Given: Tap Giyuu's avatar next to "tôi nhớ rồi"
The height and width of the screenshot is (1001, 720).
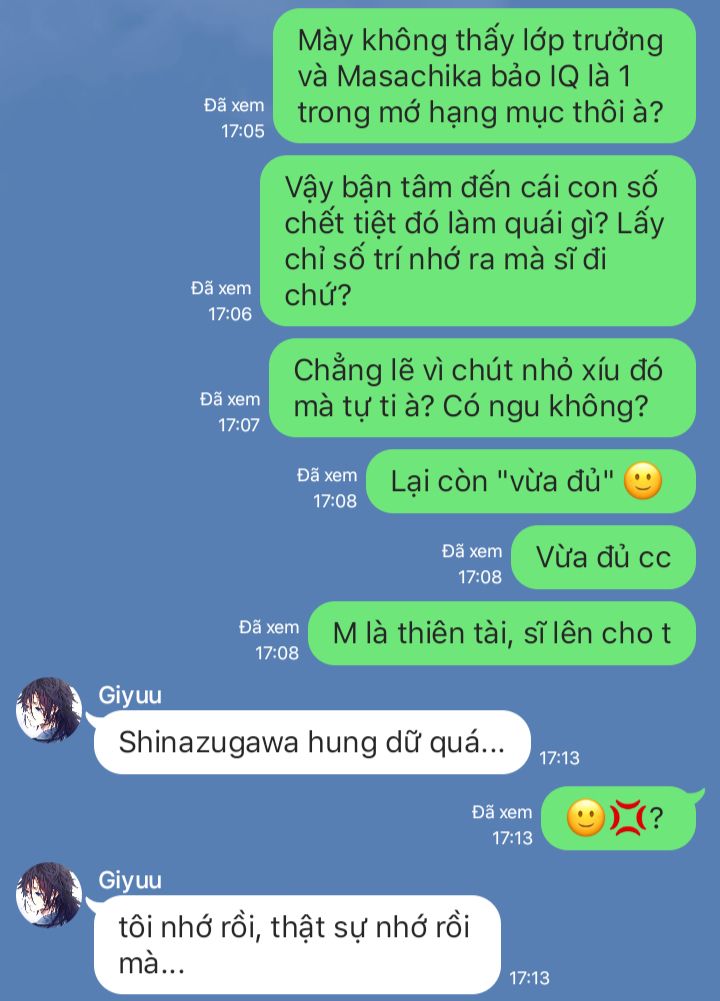Looking at the screenshot, I should pos(49,895).
